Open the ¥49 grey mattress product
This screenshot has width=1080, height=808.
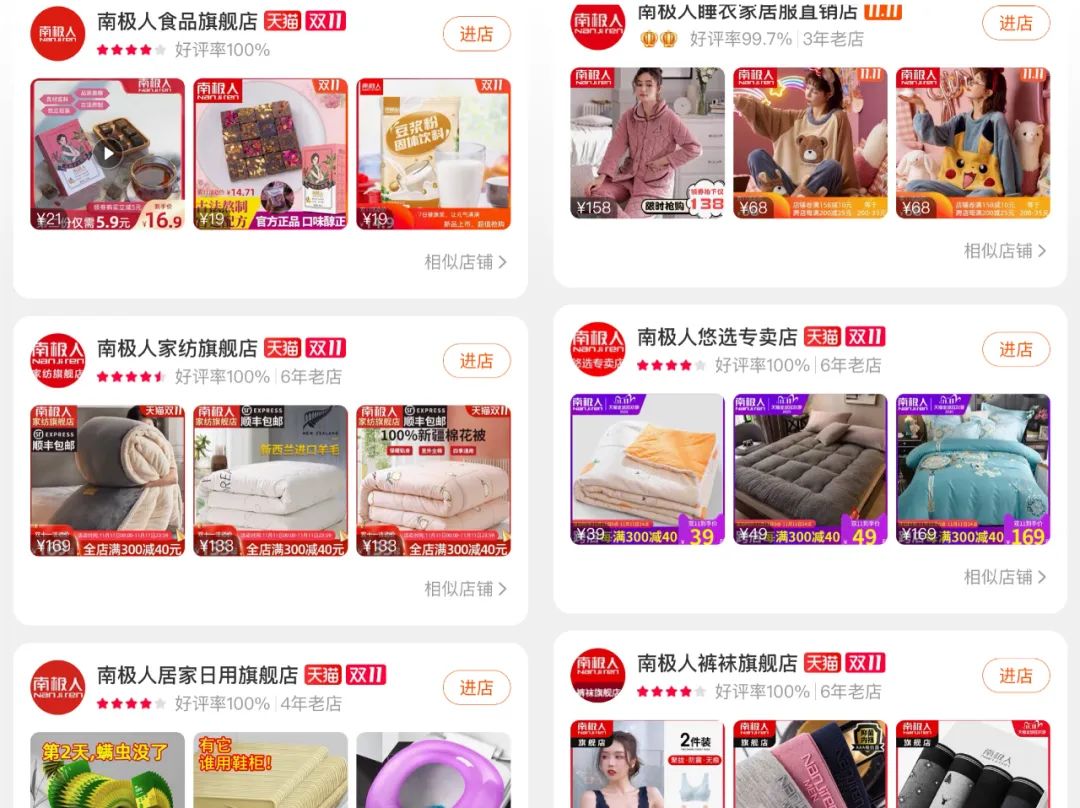click(810, 470)
